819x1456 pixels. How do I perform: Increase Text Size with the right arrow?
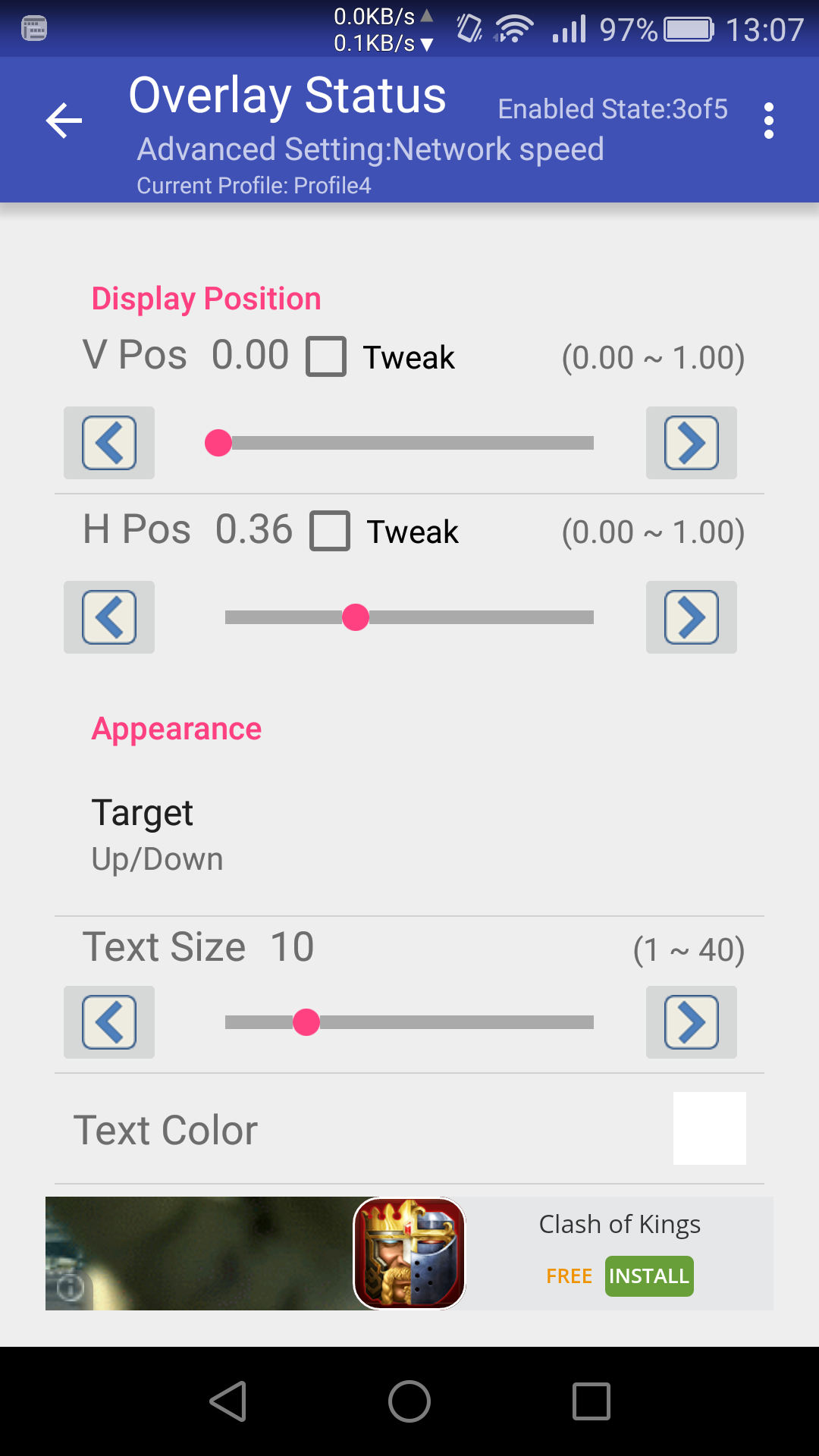pyautogui.click(x=691, y=1022)
